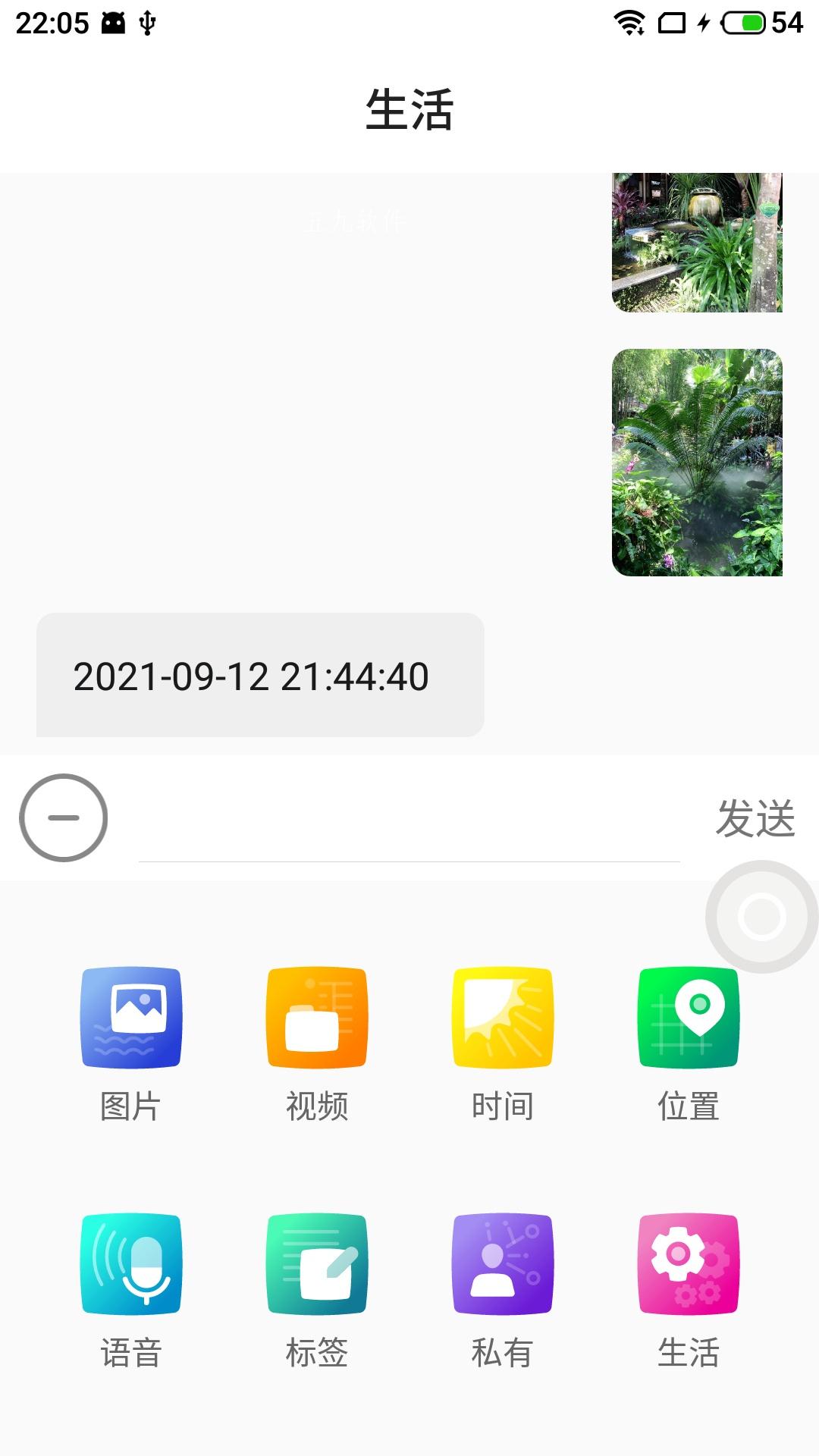Image resolution: width=819 pixels, height=1456 pixels.
Task: Choose 图片 to attach a picture
Action: (x=130, y=1018)
